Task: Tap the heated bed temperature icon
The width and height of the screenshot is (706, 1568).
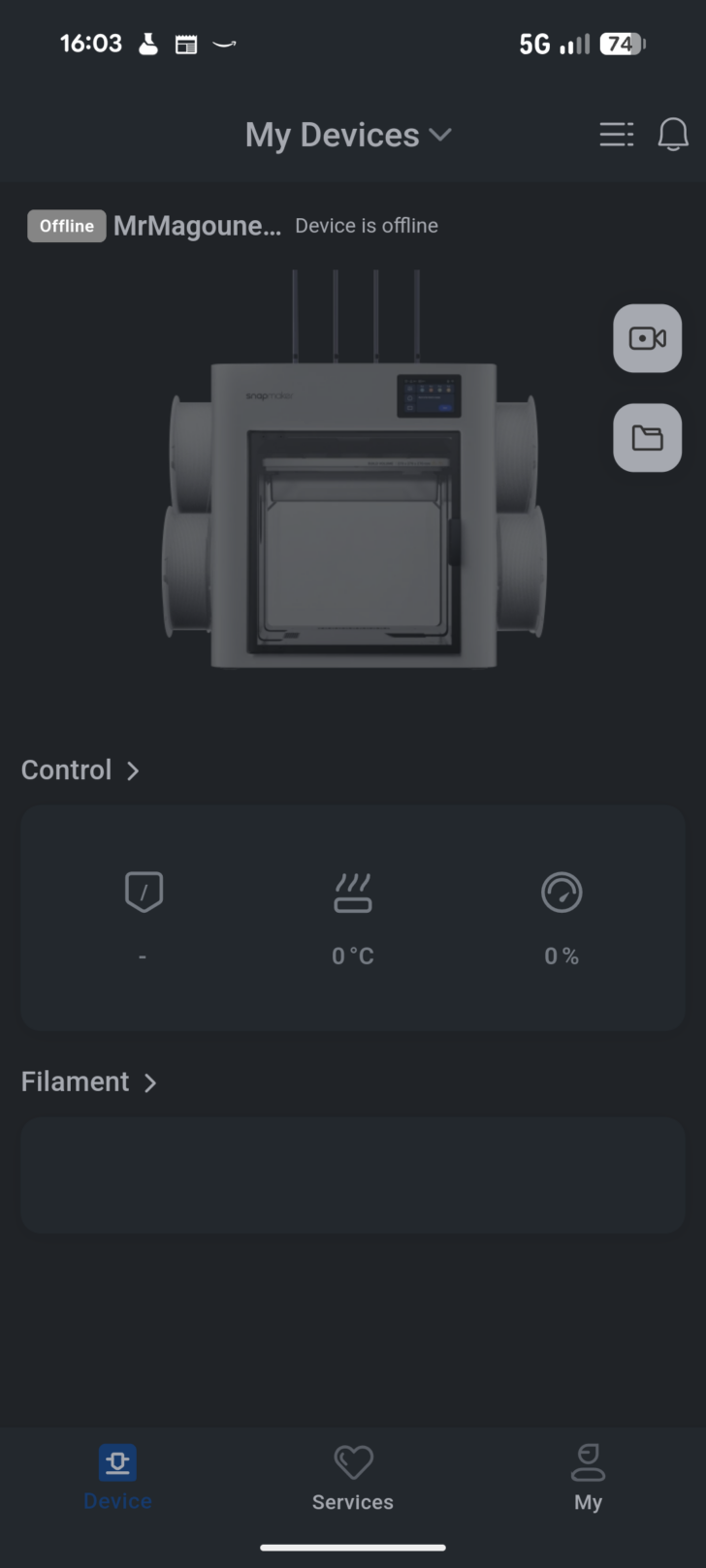Action: [x=352, y=892]
